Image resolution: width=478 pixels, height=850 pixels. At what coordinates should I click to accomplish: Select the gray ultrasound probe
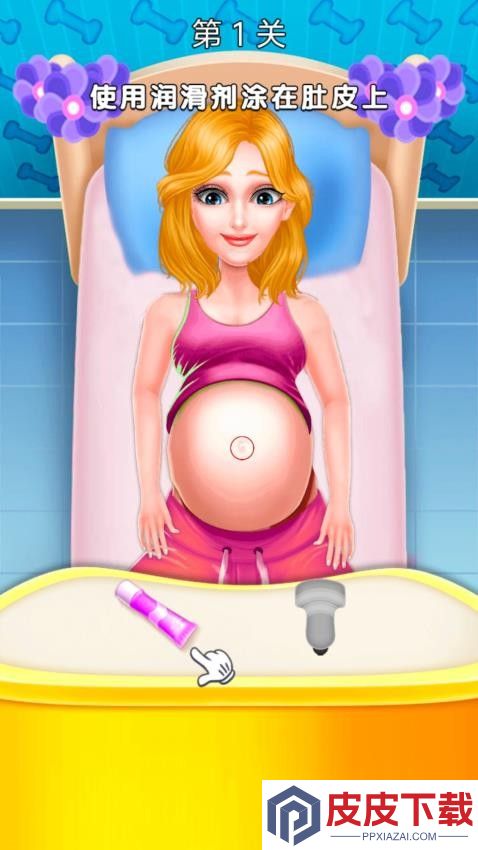320,616
